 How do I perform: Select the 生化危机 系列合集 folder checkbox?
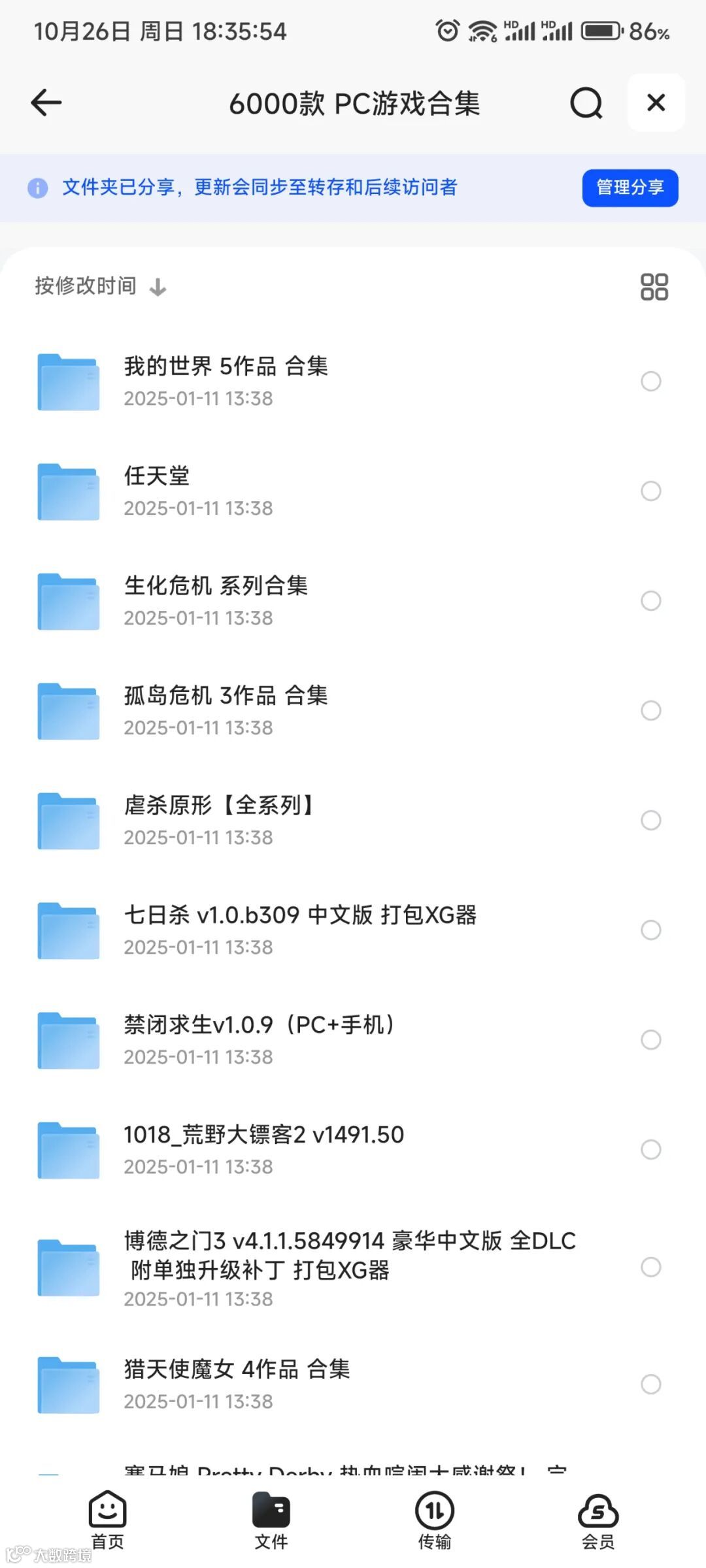pyautogui.click(x=650, y=600)
